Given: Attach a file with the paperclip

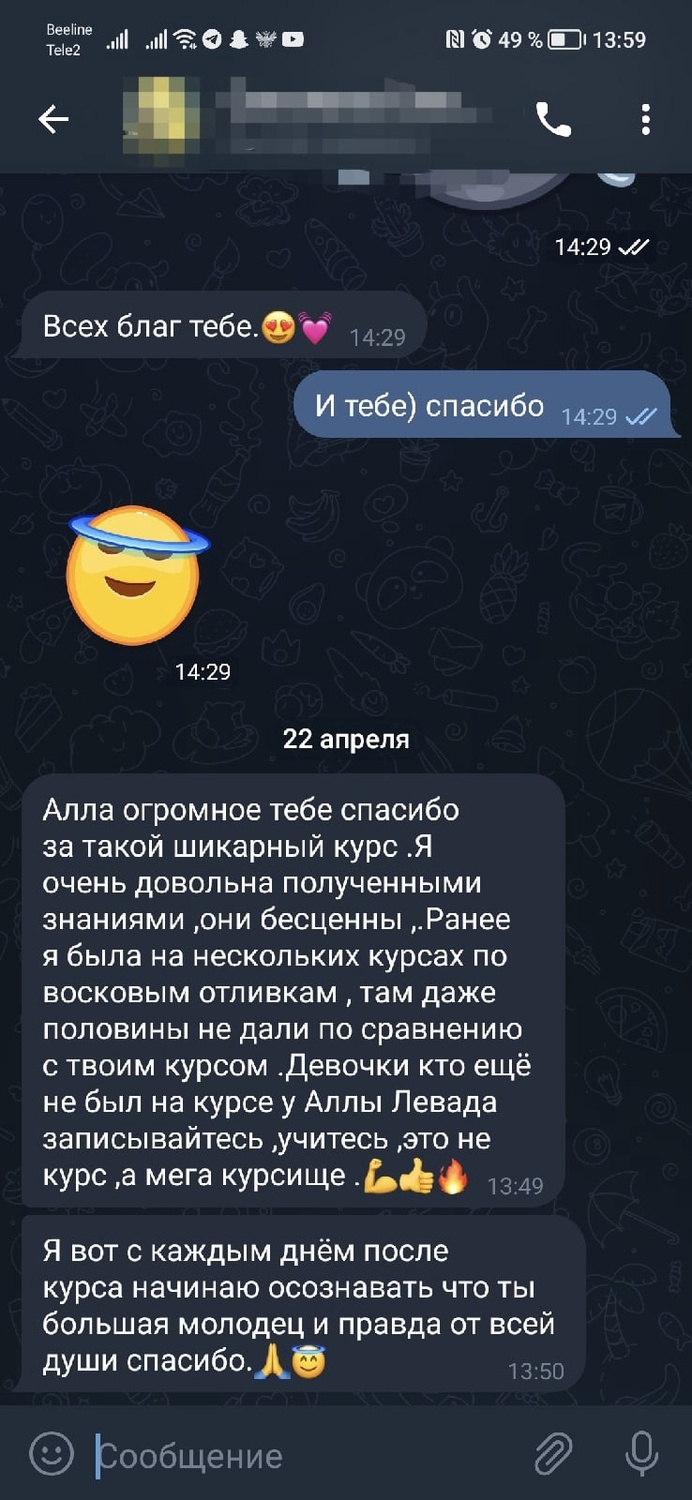Looking at the screenshot, I should [553, 1454].
